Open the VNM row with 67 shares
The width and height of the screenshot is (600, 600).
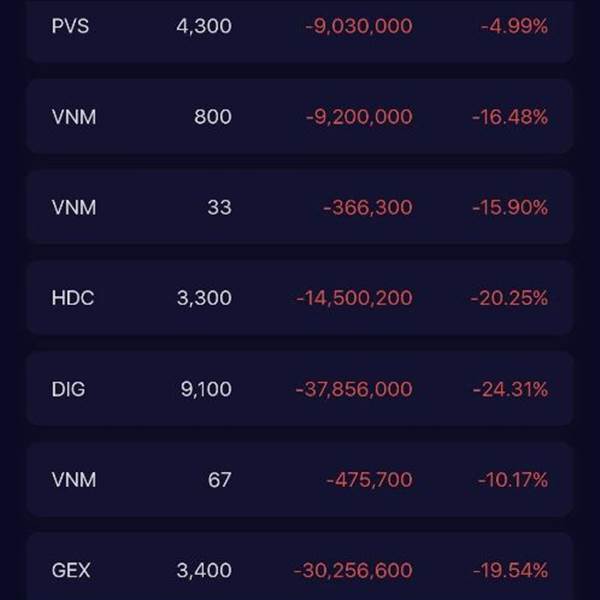point(300,479)
